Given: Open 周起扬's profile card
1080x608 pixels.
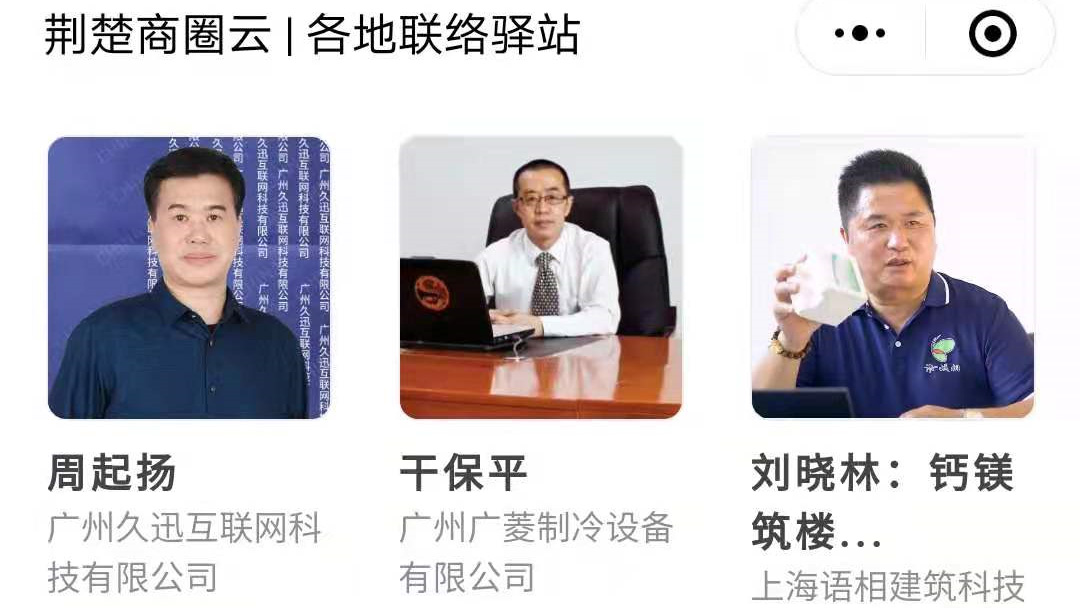Looking at the screenshot, I should [x=189, y=278].
